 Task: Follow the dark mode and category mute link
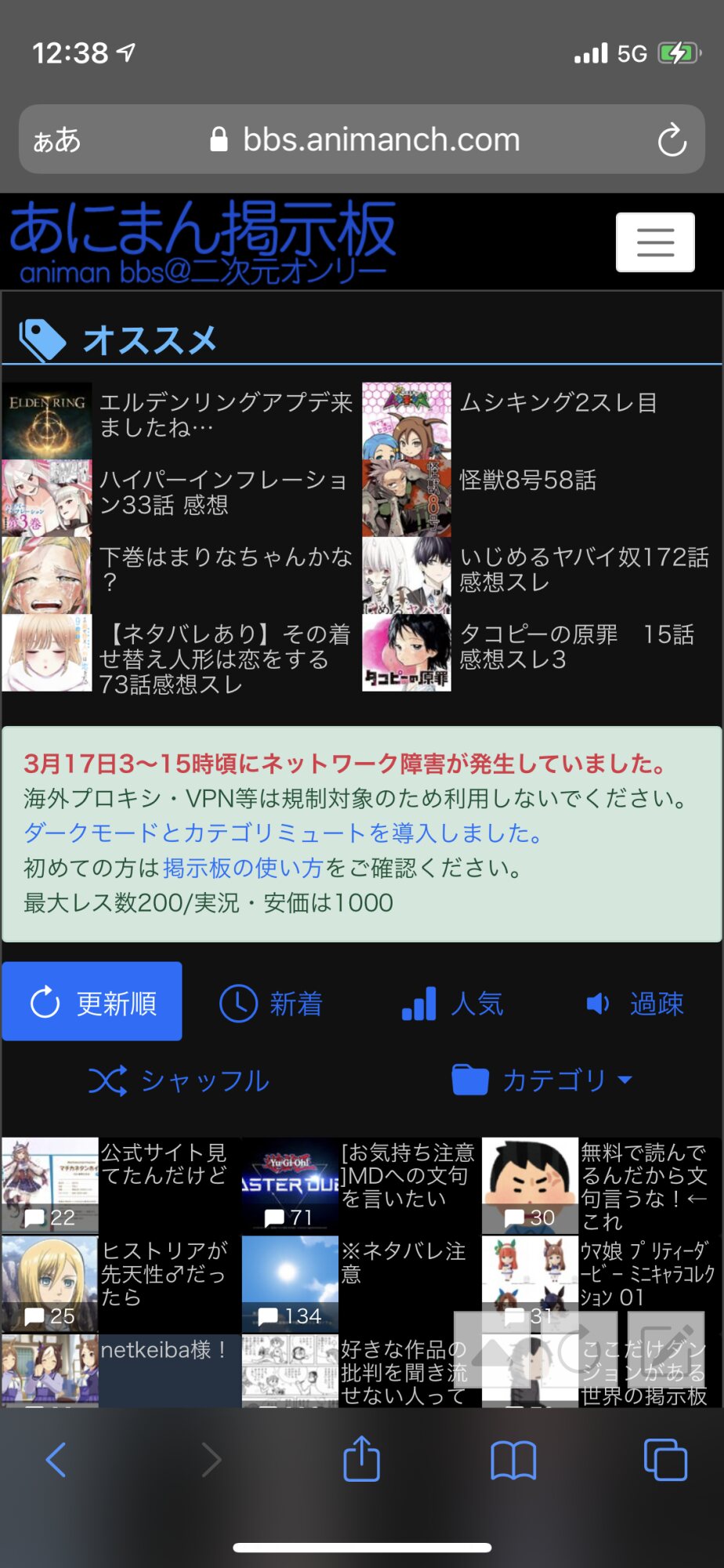(283, 833)
